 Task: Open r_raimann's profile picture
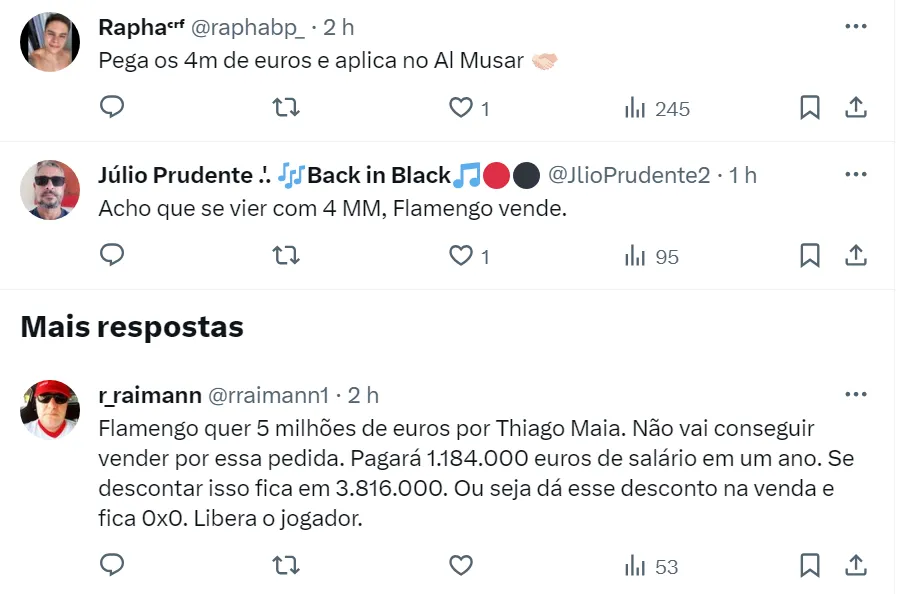[x=50, y=409]
